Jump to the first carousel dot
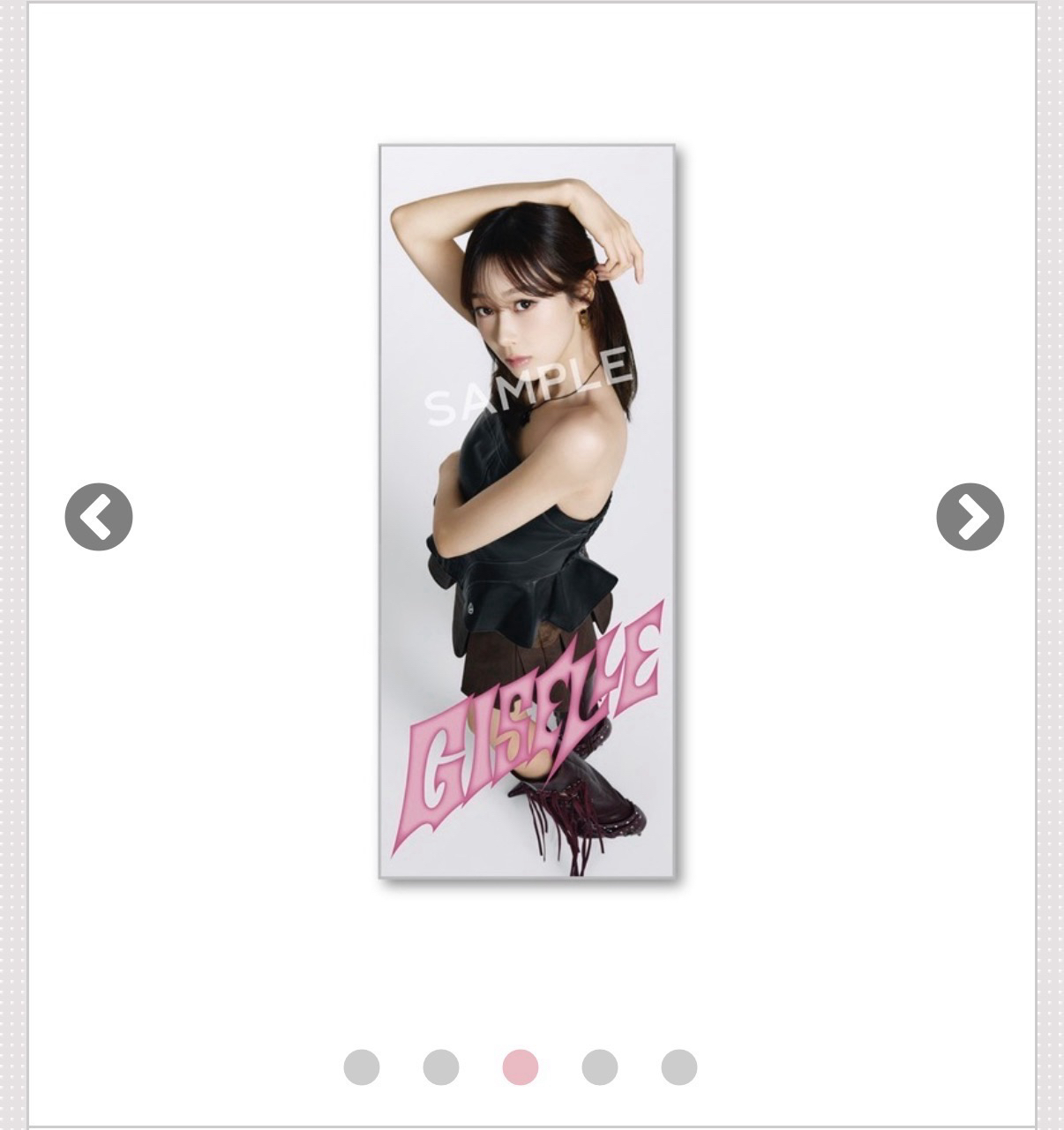Screen dimensions: 1064x1130 pyautogui.click(x=362, y=1067)
